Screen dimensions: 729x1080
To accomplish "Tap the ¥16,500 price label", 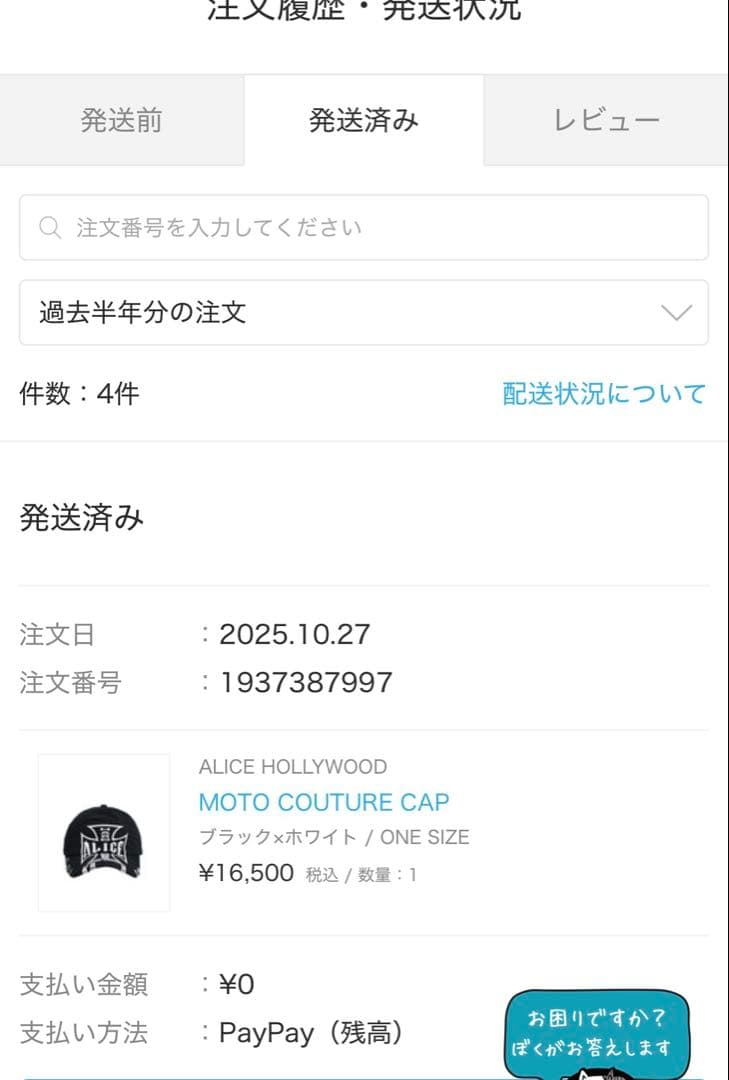I will click(x=241, y=872).
